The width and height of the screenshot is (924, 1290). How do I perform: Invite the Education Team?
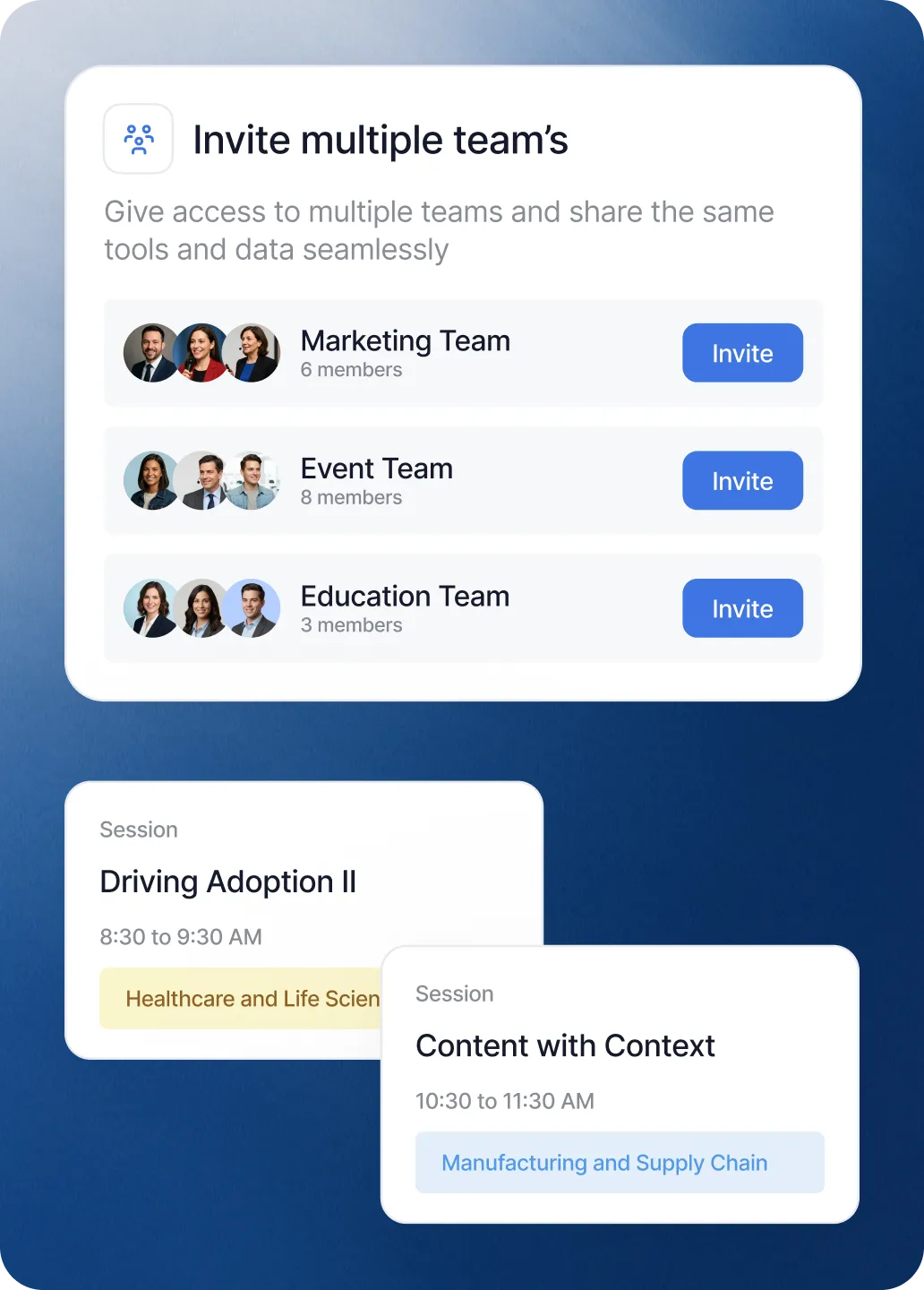[x=742, y=608]
